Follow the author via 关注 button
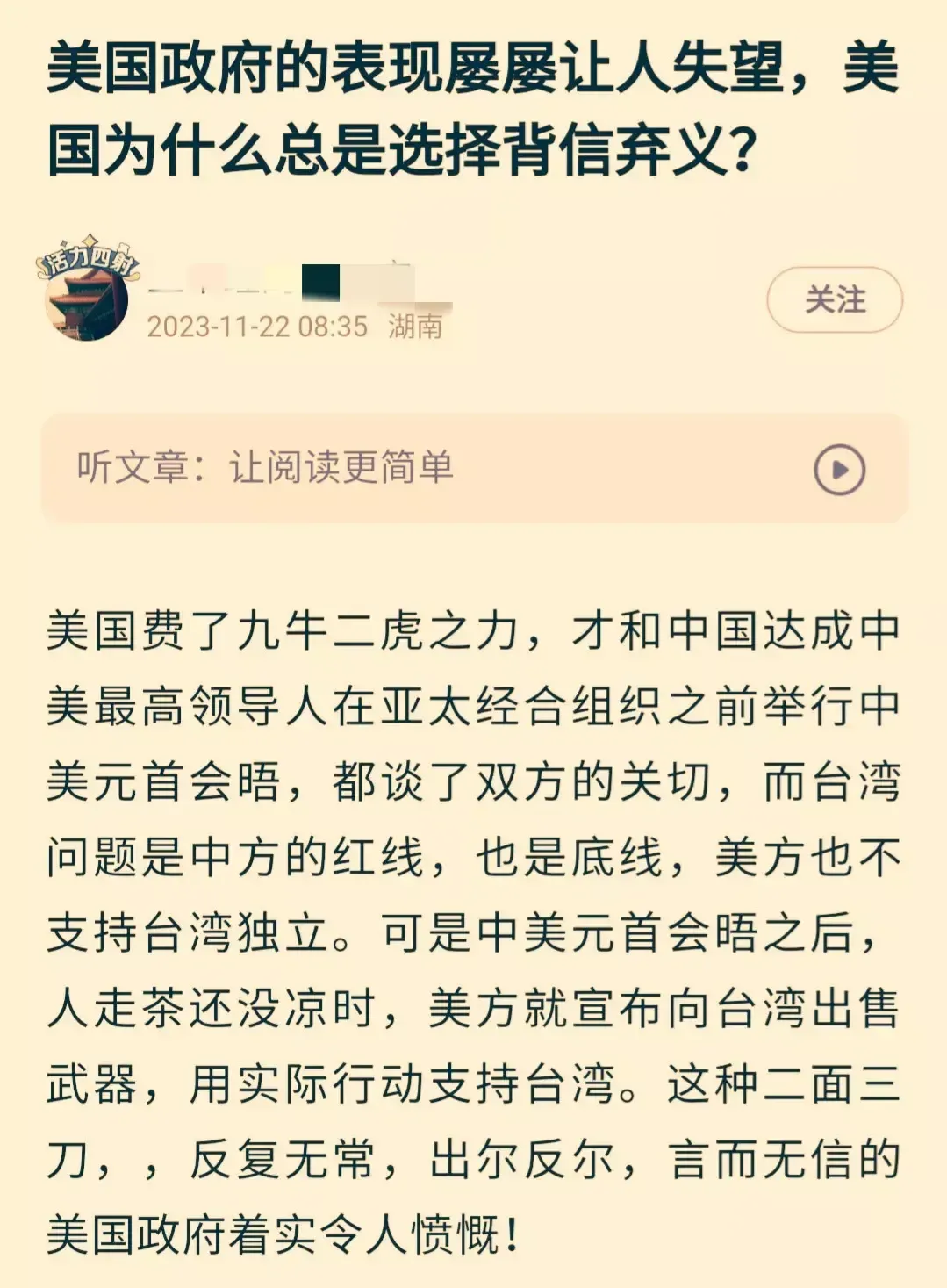 [834, 300]
